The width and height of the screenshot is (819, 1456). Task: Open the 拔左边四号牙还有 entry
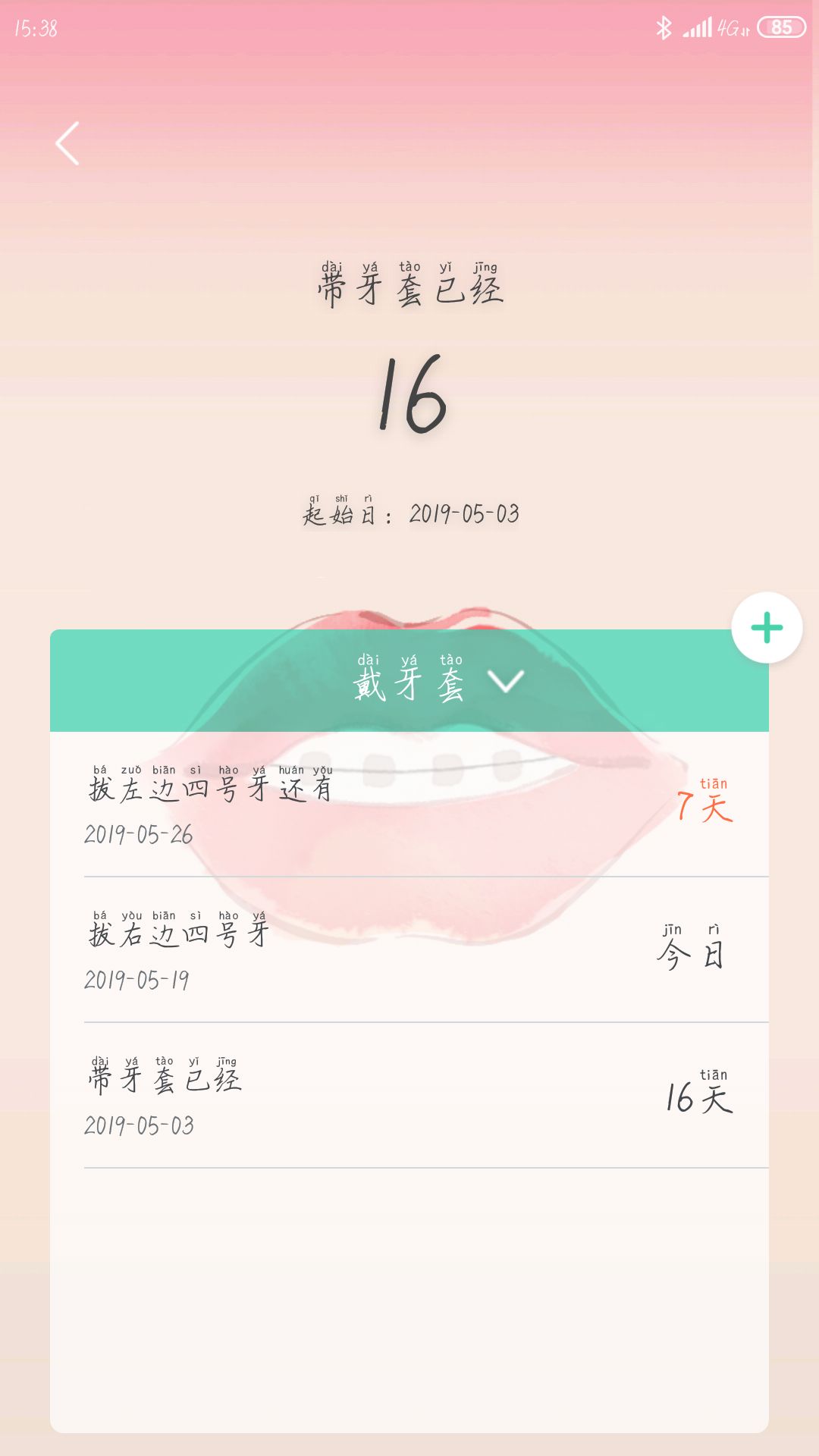tap(409, 805)
